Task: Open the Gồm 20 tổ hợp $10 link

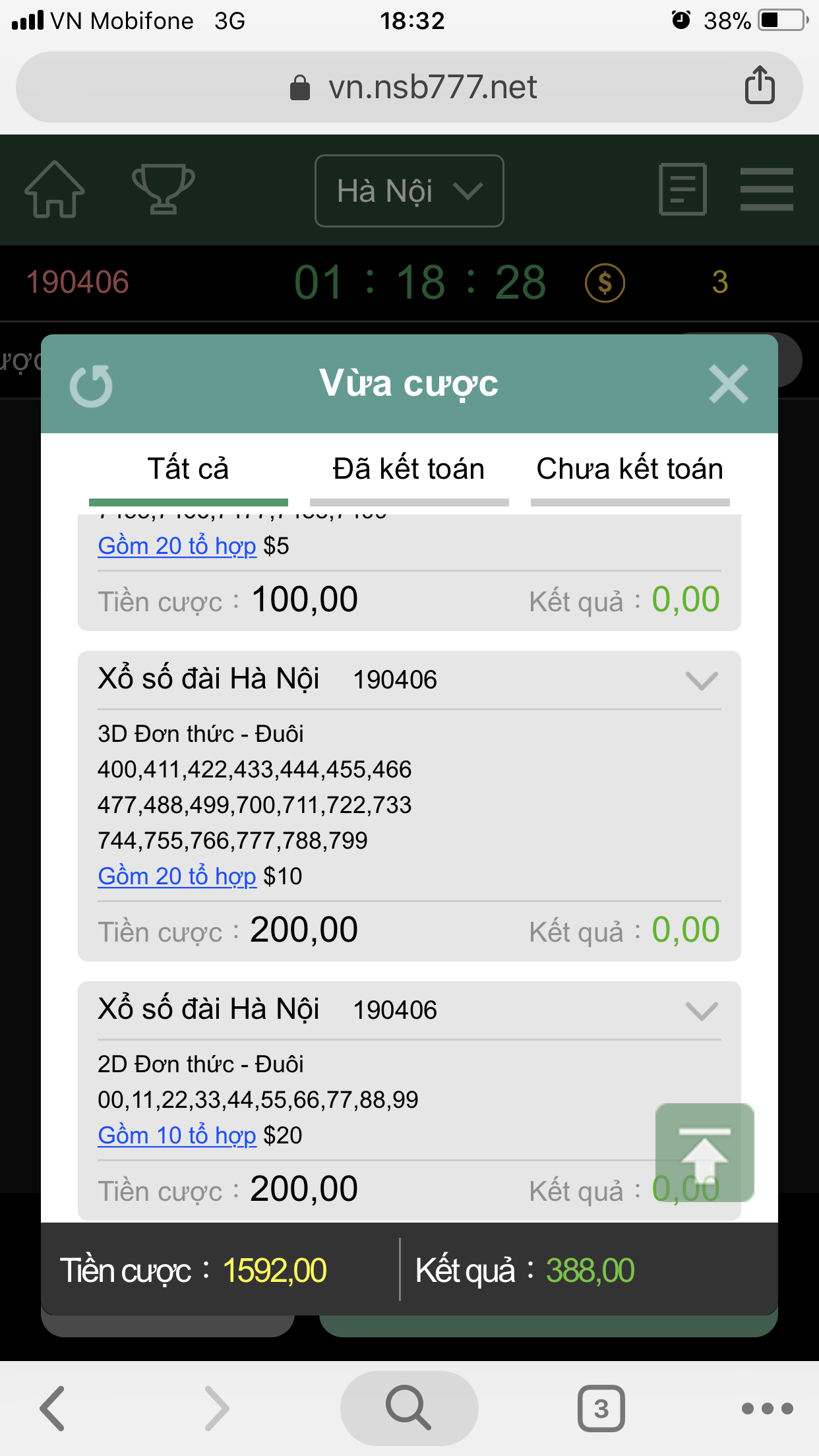Action: 177,876
